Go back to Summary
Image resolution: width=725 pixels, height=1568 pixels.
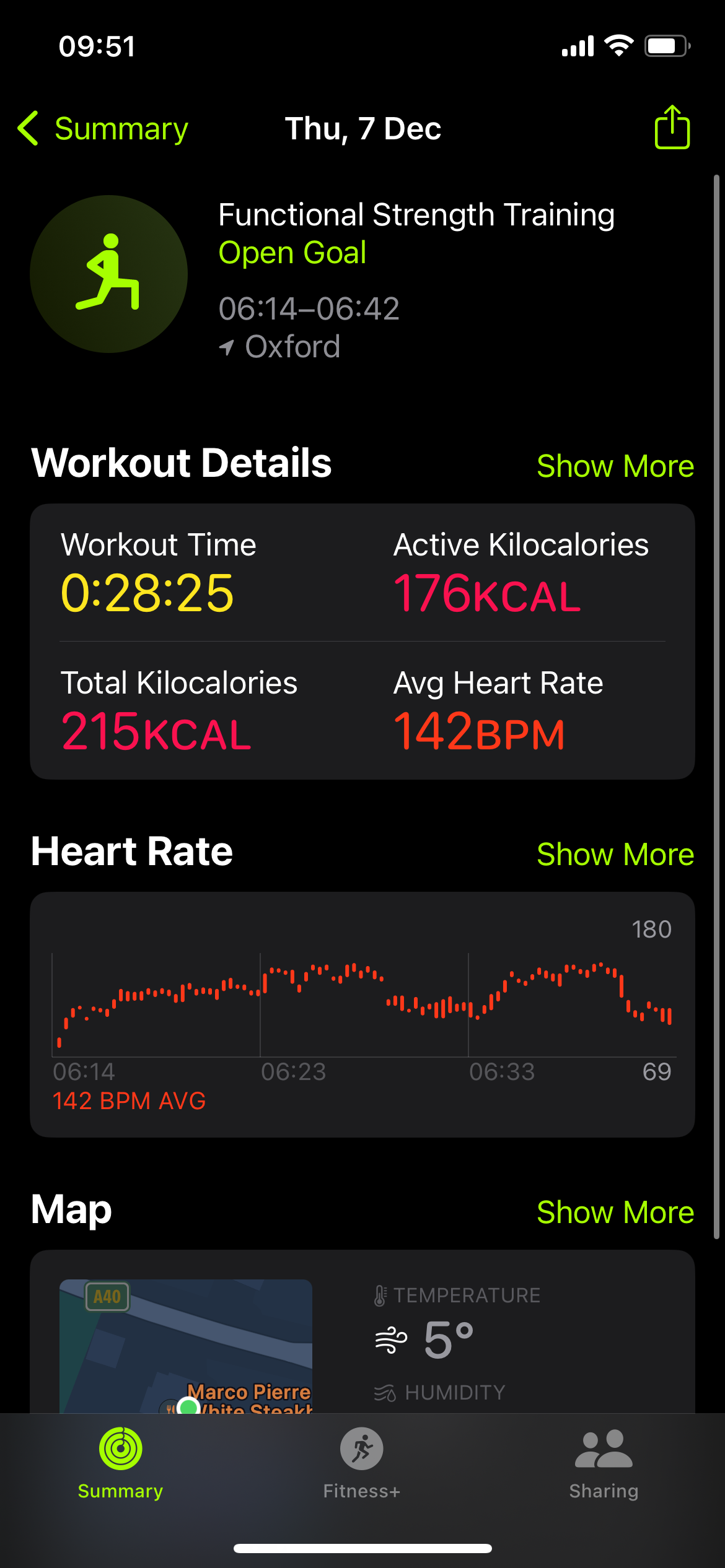pos(103,129)
